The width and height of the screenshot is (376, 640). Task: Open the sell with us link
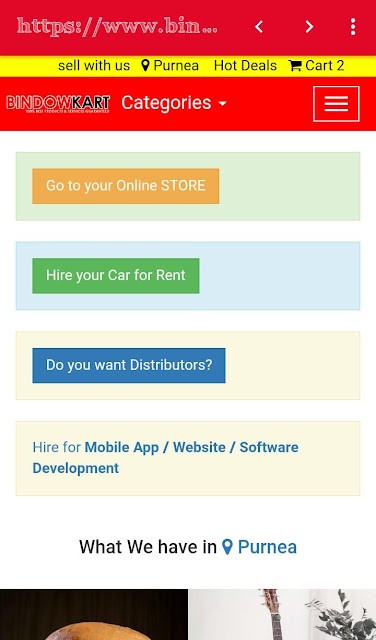pos(94,66)
